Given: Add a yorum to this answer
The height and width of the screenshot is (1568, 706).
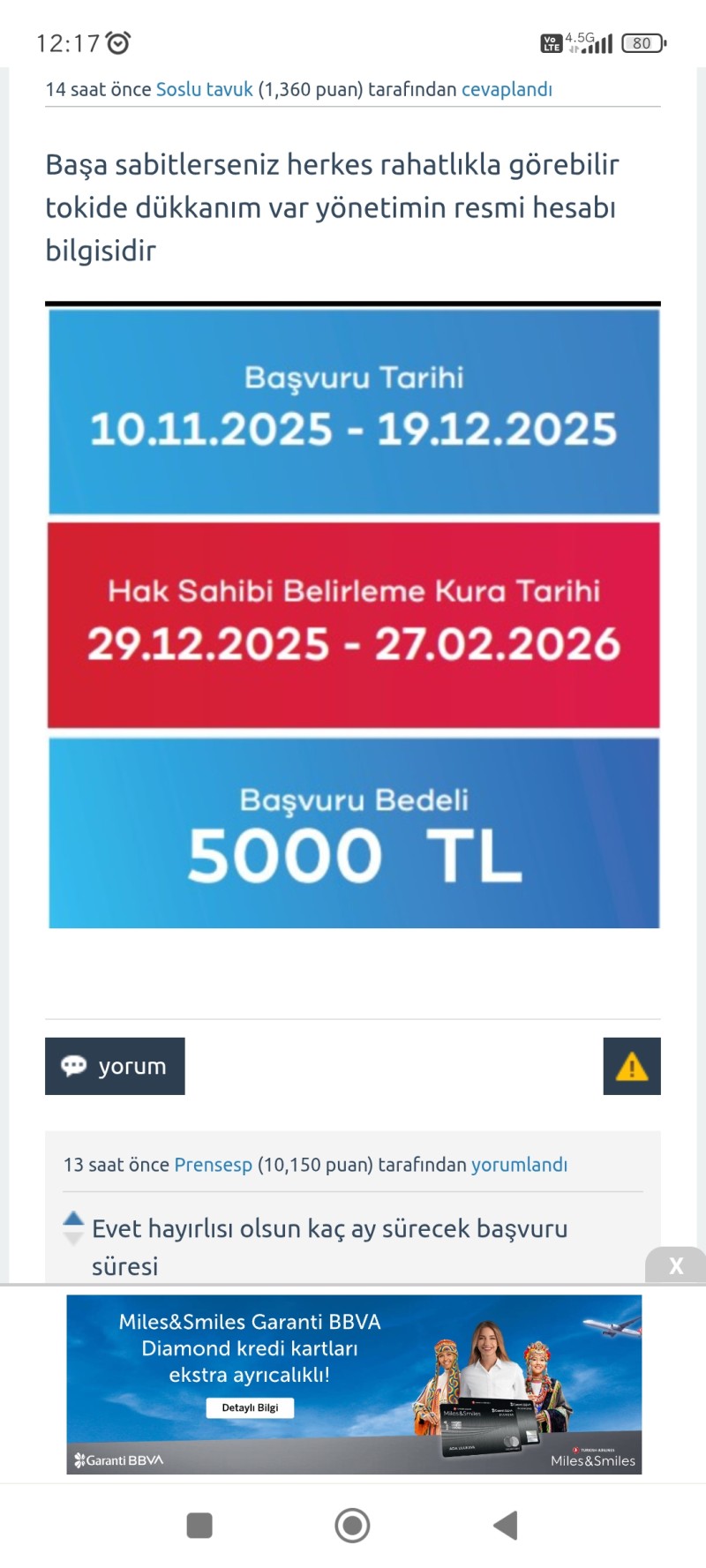Looking at the screenshot, I should [x=115, y=1066].
